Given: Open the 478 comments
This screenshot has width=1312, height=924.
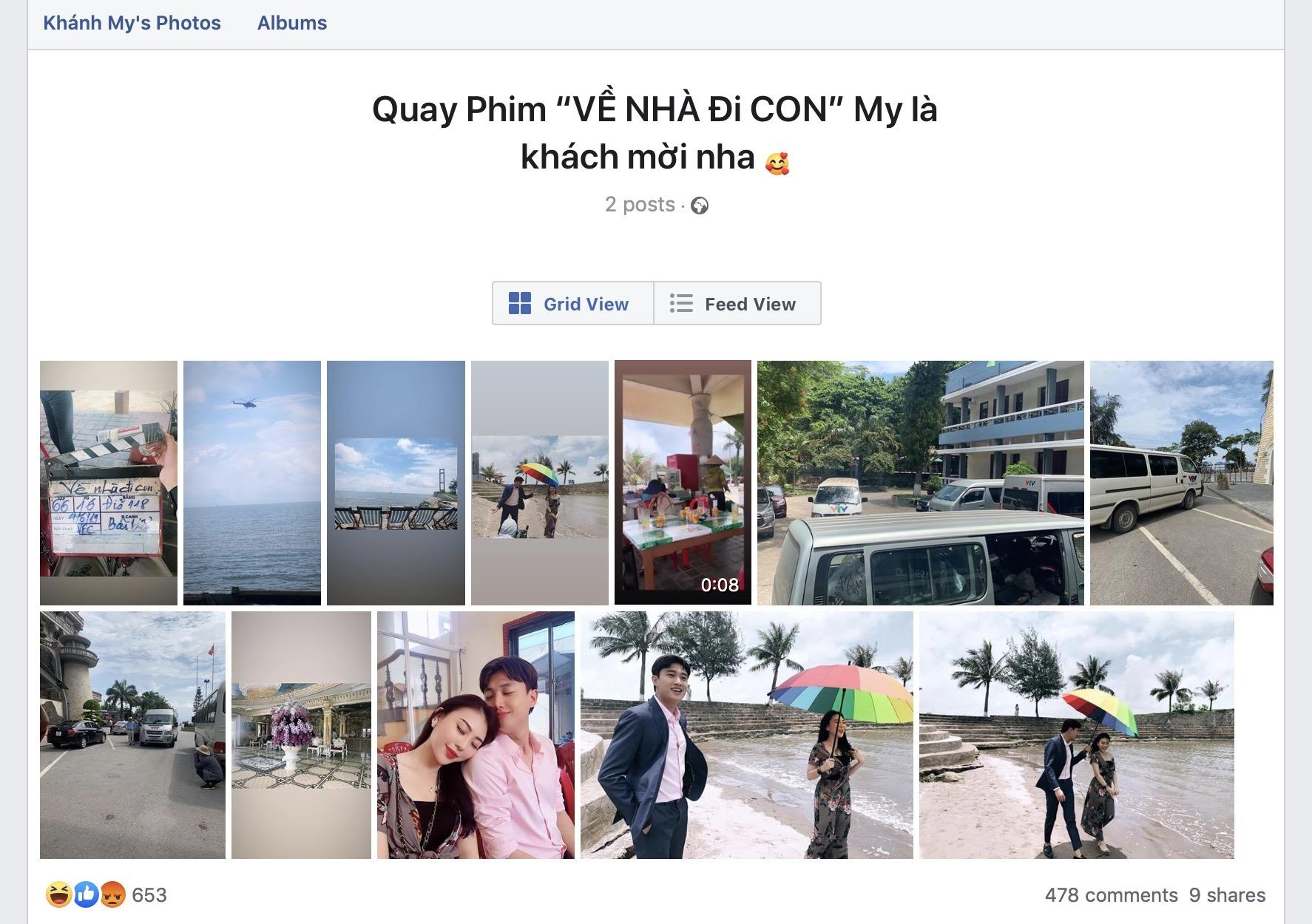Looking at the screenshot, I should click(x=1110, y=895).
